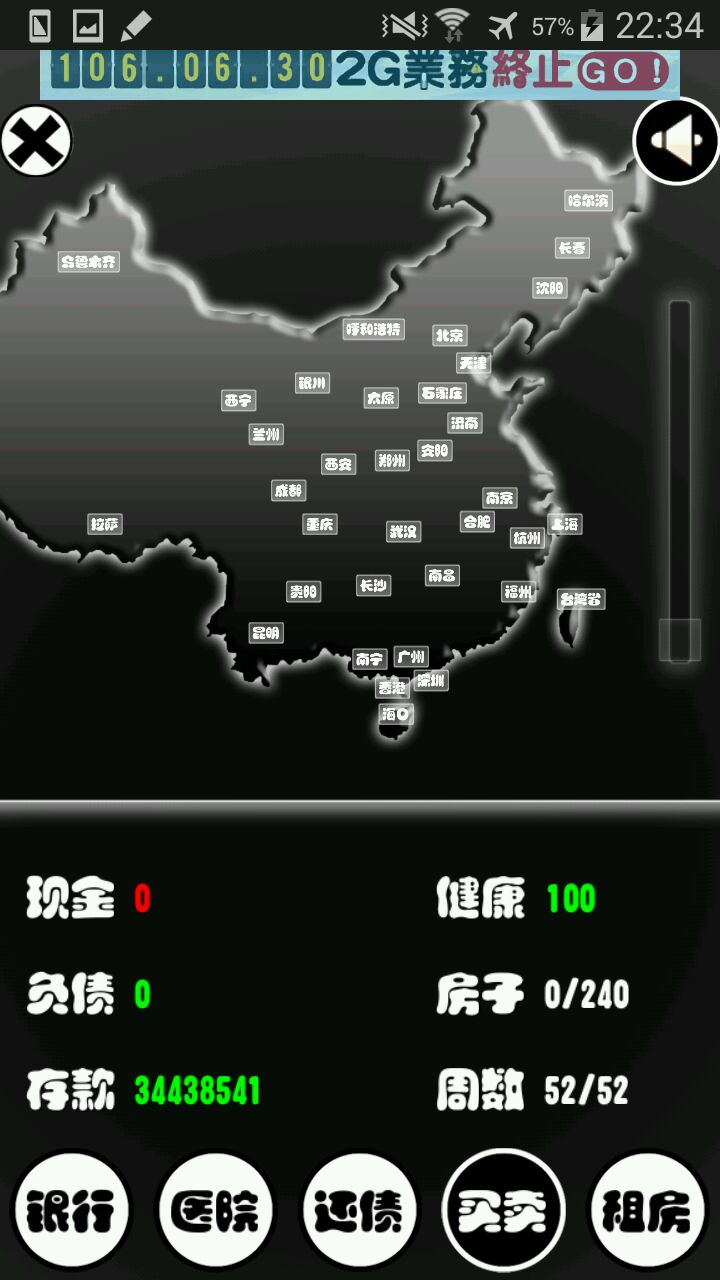Go to 成都 on the map
720x1280 pixels.
tap(288, 490)
